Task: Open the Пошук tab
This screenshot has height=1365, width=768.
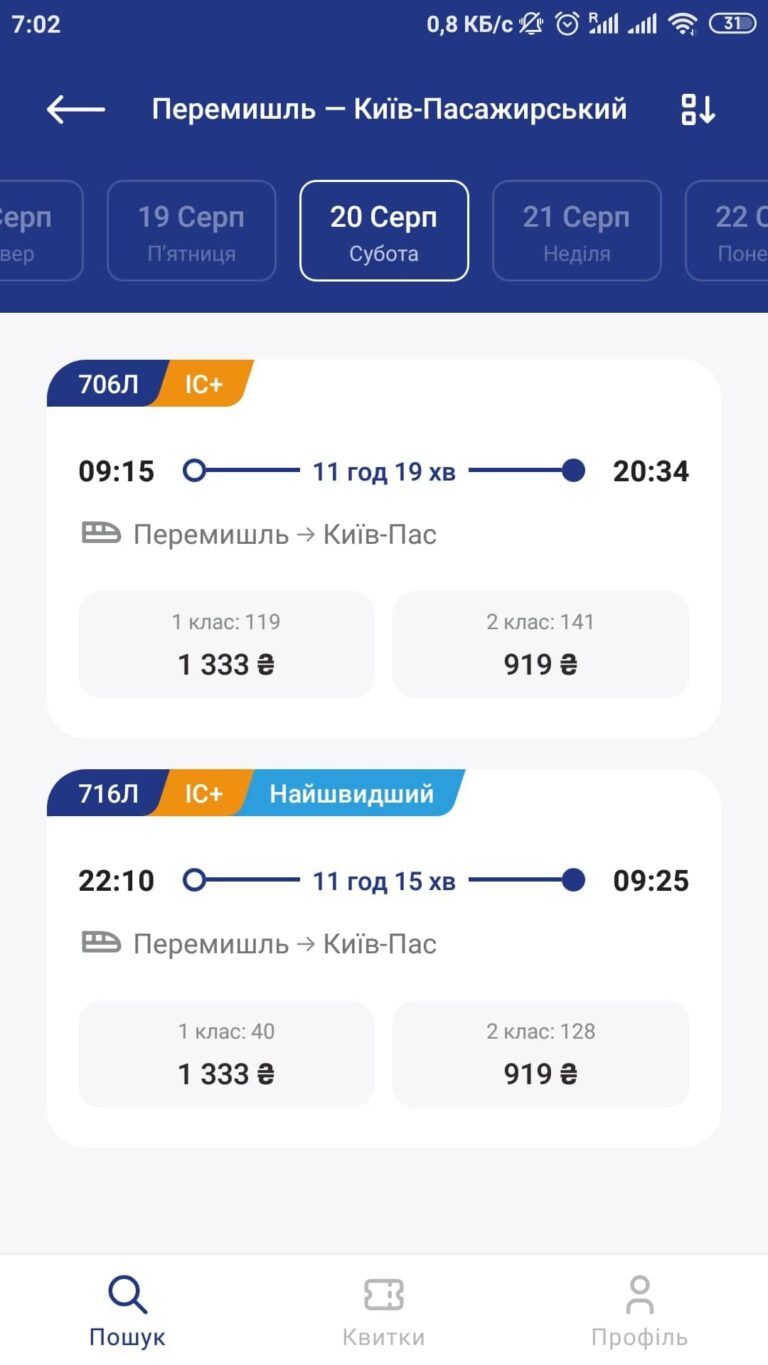Action: click(128, 1312)
